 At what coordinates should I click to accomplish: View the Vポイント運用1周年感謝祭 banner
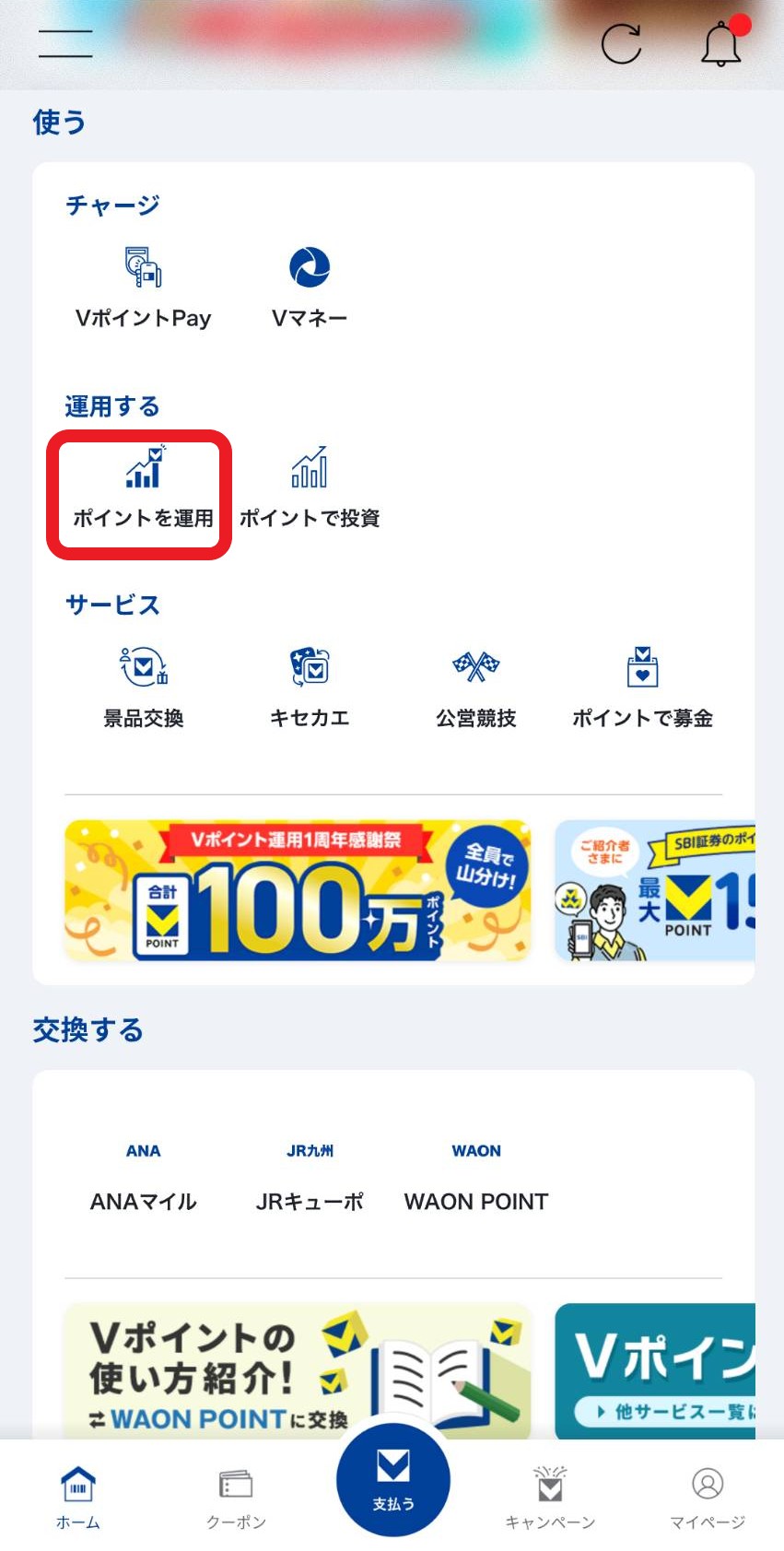tap(298, 890)
